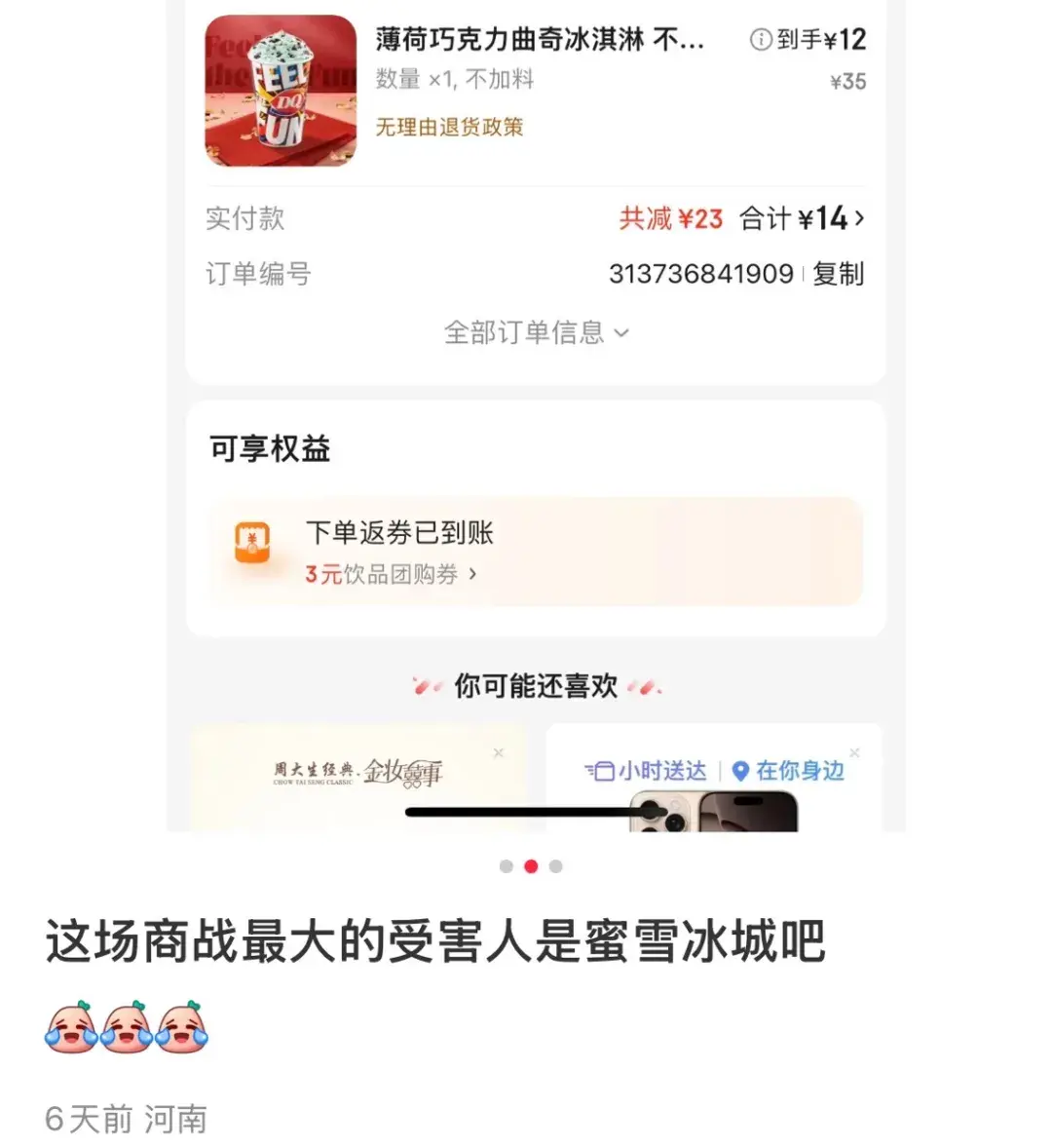1052x1148 pixels.
Task: Select the third page indicator dot
Action: click(x=556, y=866)
